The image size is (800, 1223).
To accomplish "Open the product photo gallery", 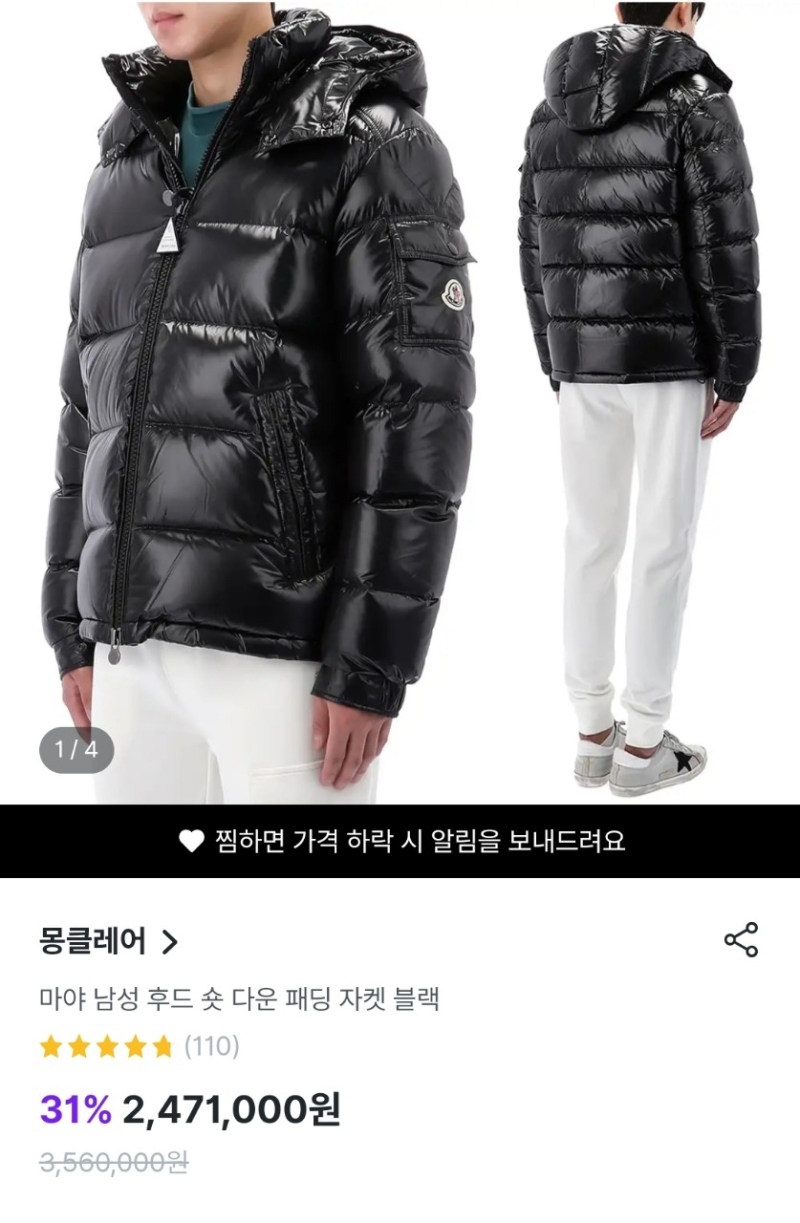I will [400, 400].
